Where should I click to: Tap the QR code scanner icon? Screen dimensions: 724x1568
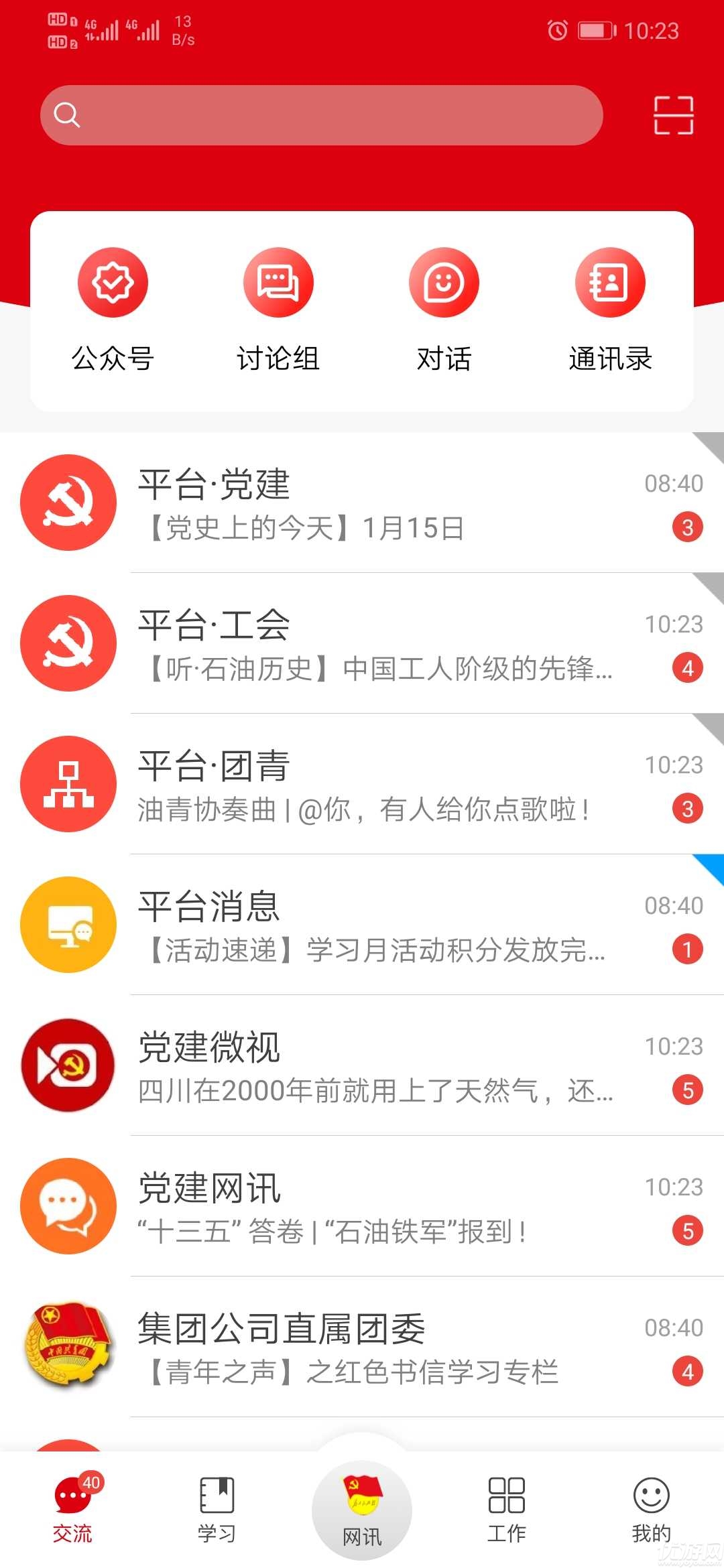point(673,115)
